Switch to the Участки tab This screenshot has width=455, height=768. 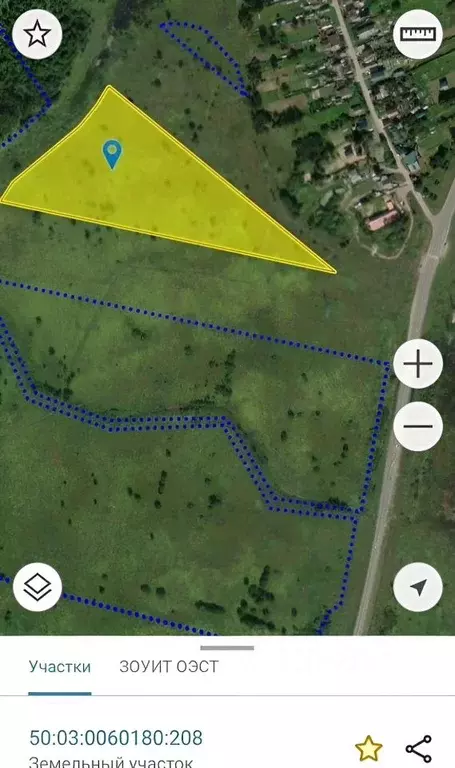[60, 667]
